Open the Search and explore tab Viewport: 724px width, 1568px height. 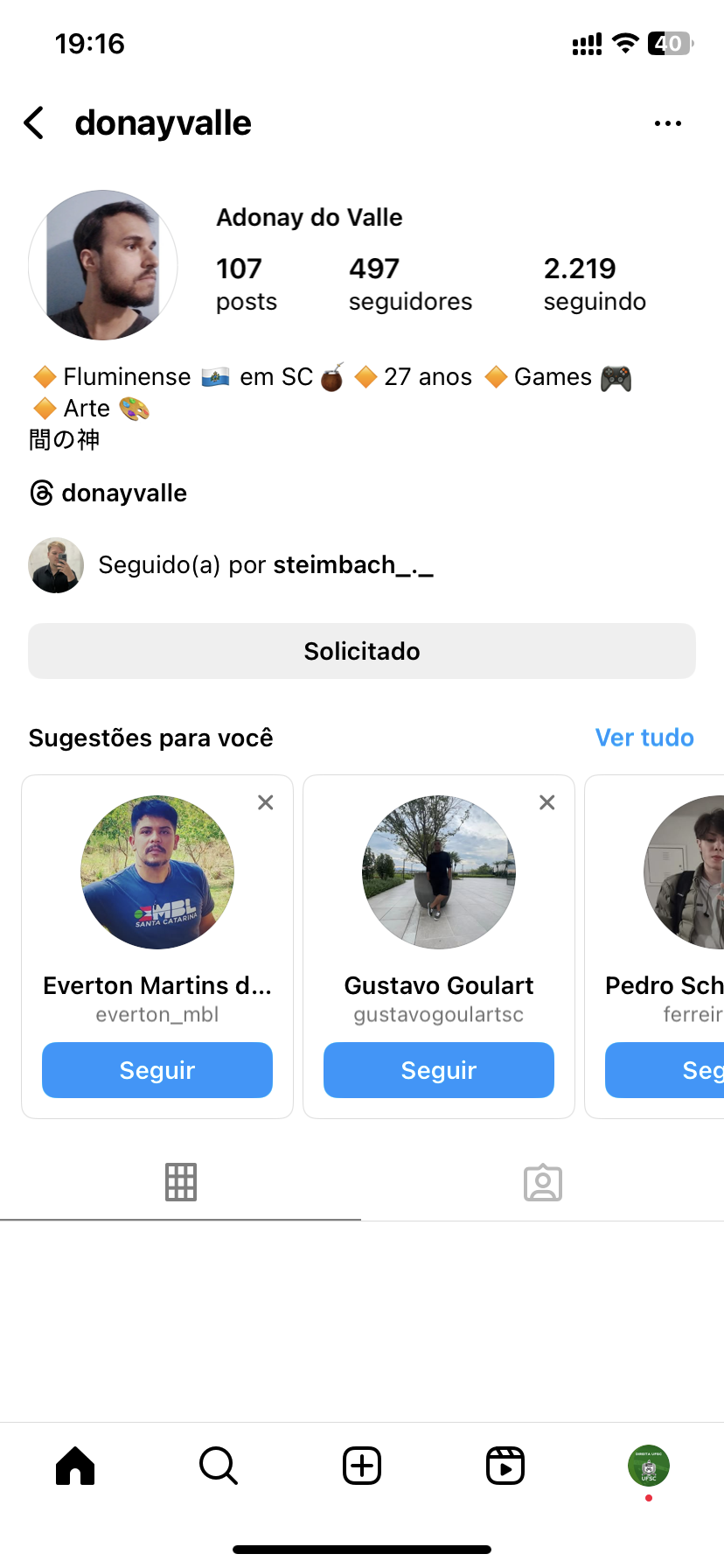pos(219,1466)
